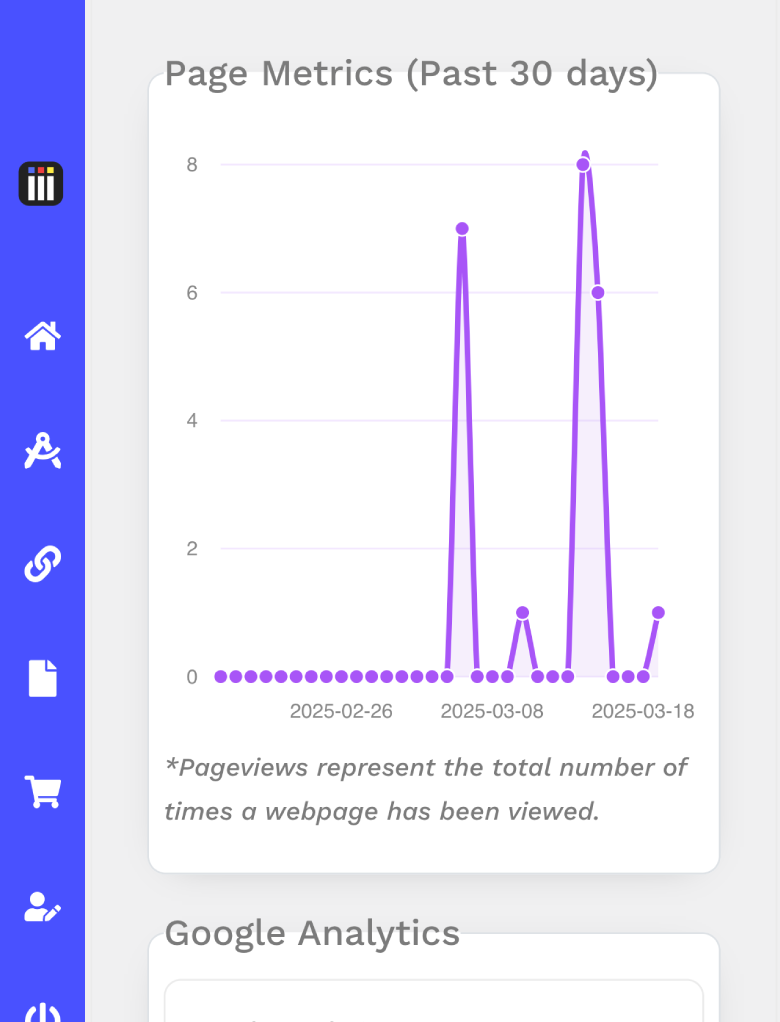Open the links chain icon
Screen dimensions: 780x1022
(x=42, y=564)
